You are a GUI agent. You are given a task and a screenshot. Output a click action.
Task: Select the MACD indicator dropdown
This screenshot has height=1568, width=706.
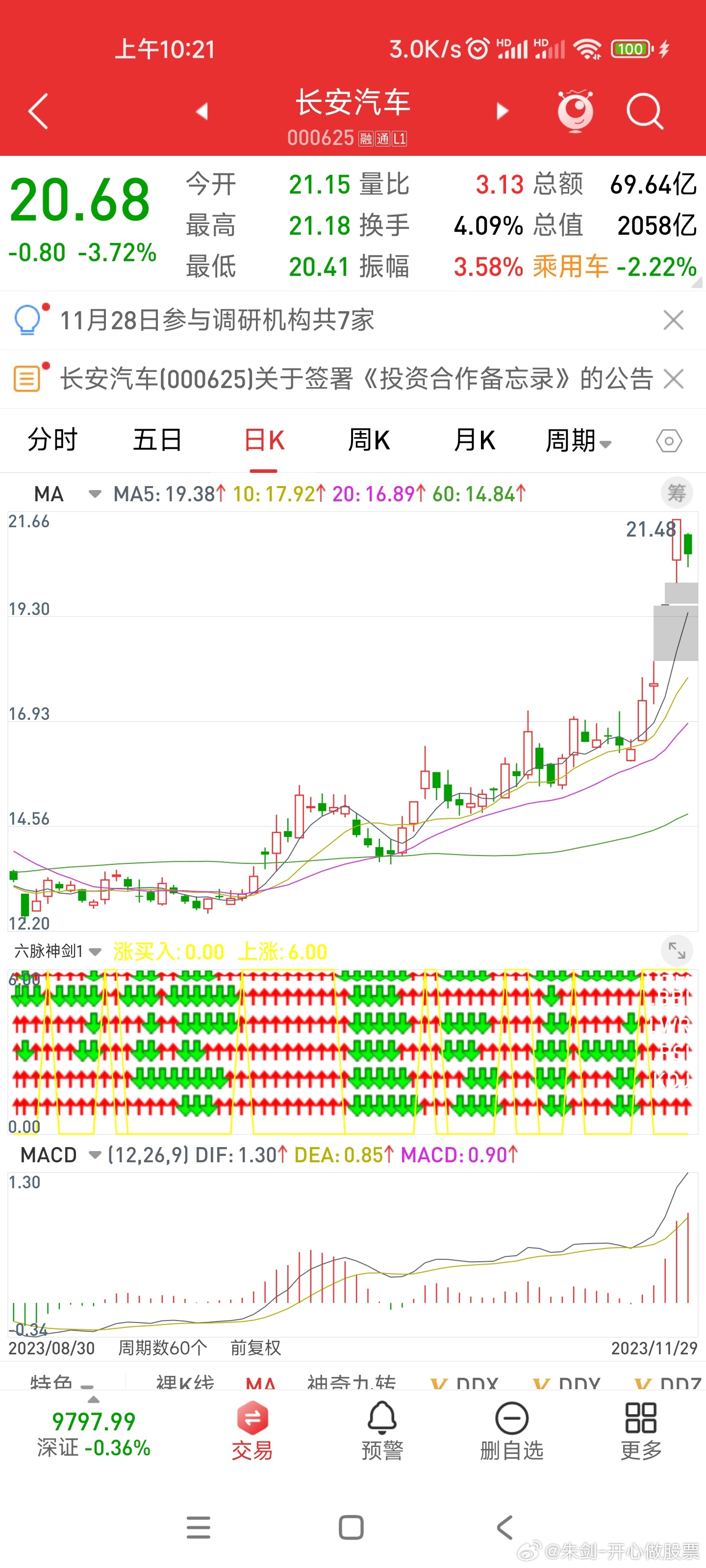(95, 1154)
